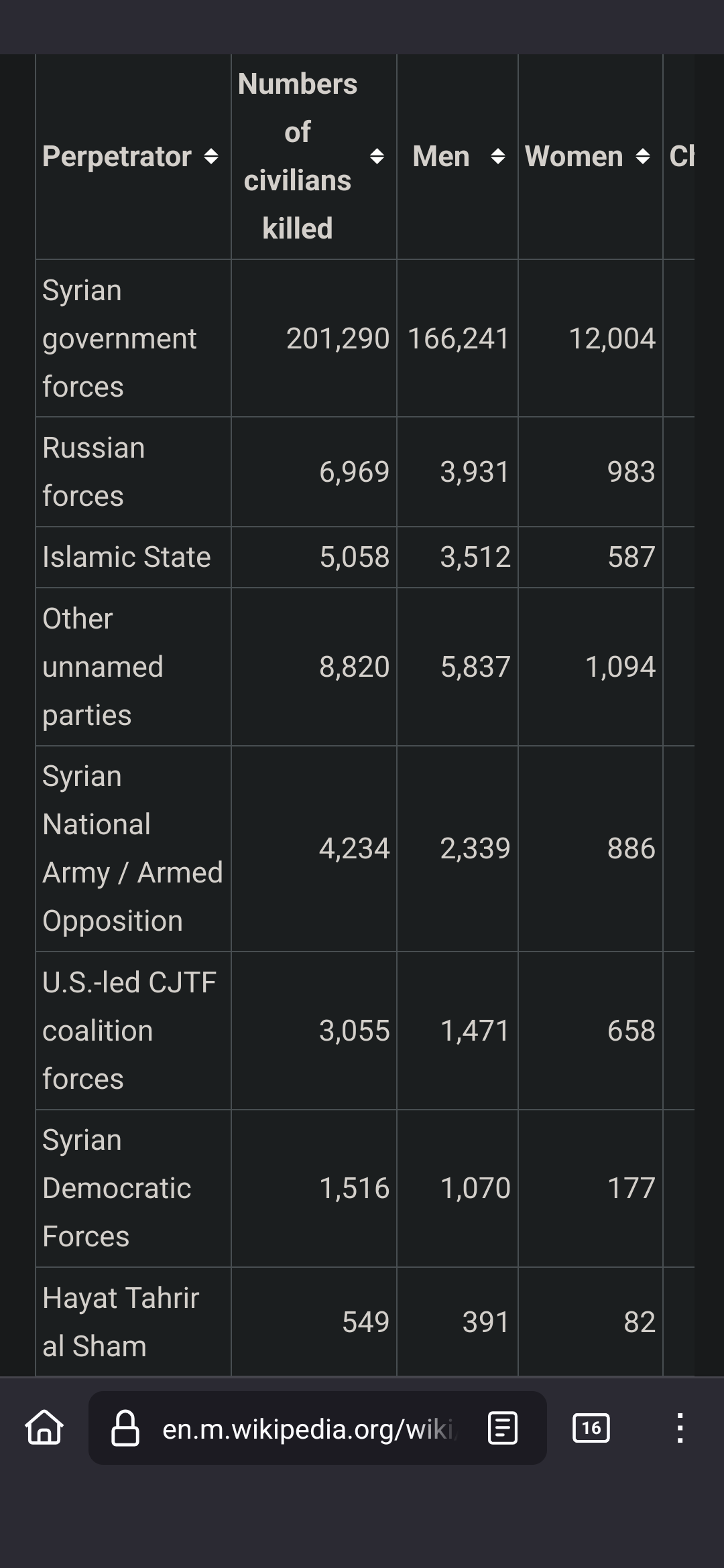Sort table by Men column

click(x=457, y=157)
